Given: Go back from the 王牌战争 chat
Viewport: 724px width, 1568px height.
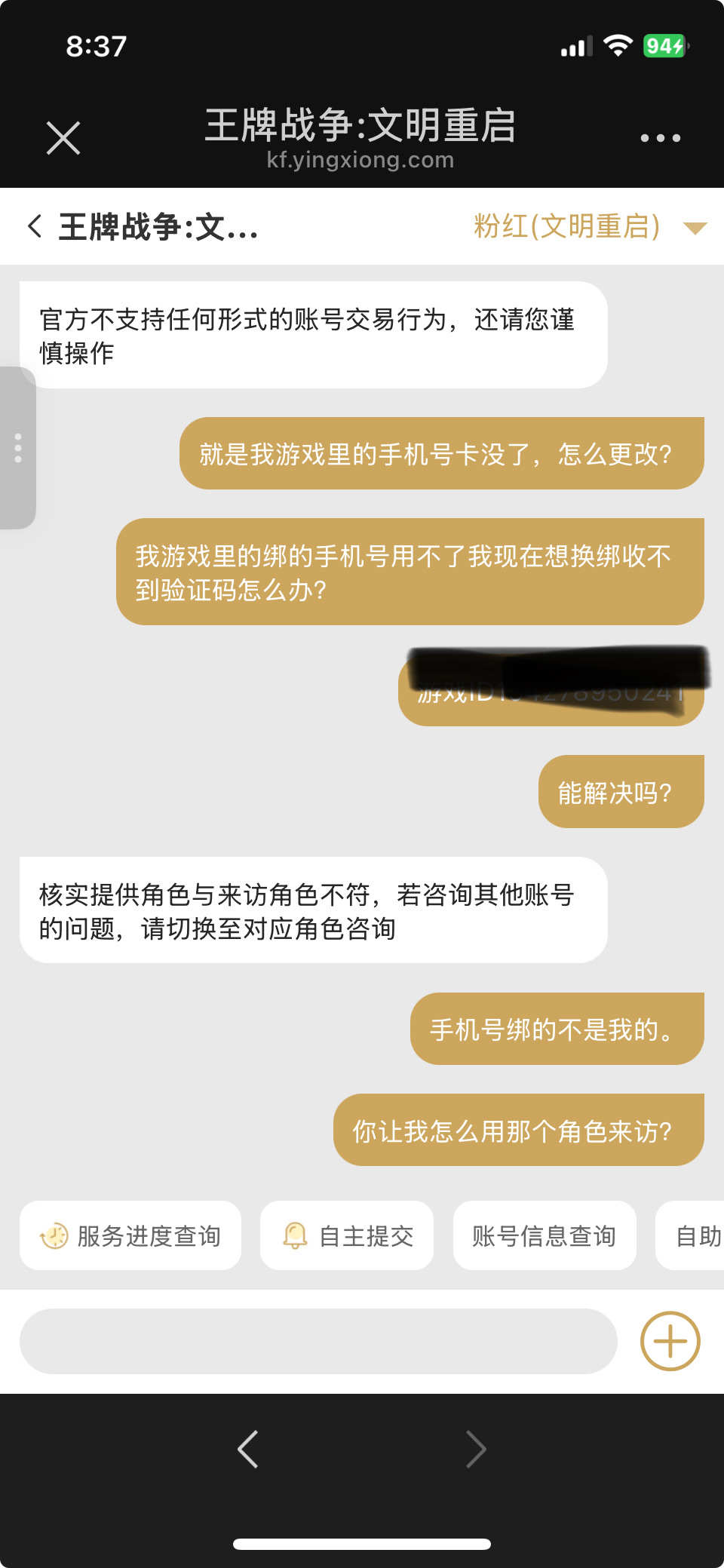Looking at the screenshot, I should click(x=35, y=226).
